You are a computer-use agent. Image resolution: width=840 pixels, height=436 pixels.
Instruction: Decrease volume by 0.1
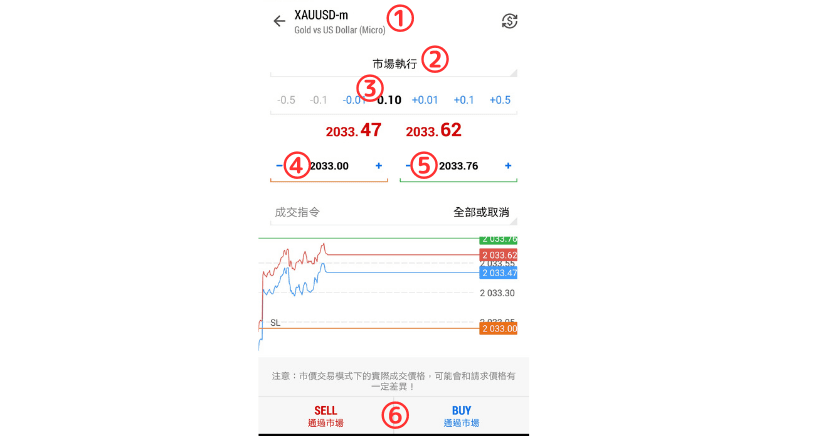coord(318,100)
